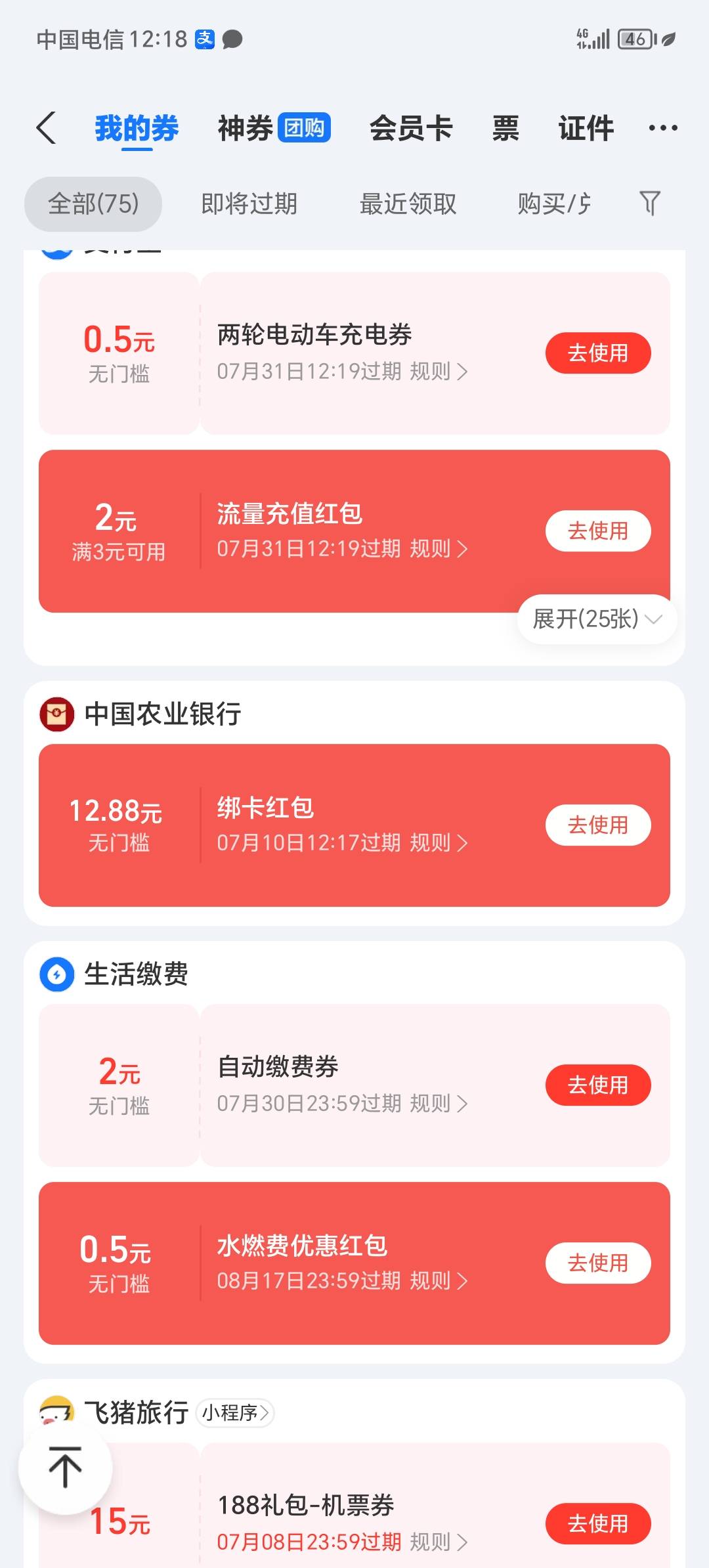Use the 188礼包-机票券 coupon
This screenshot has height=1568, width=709.
598,1523
